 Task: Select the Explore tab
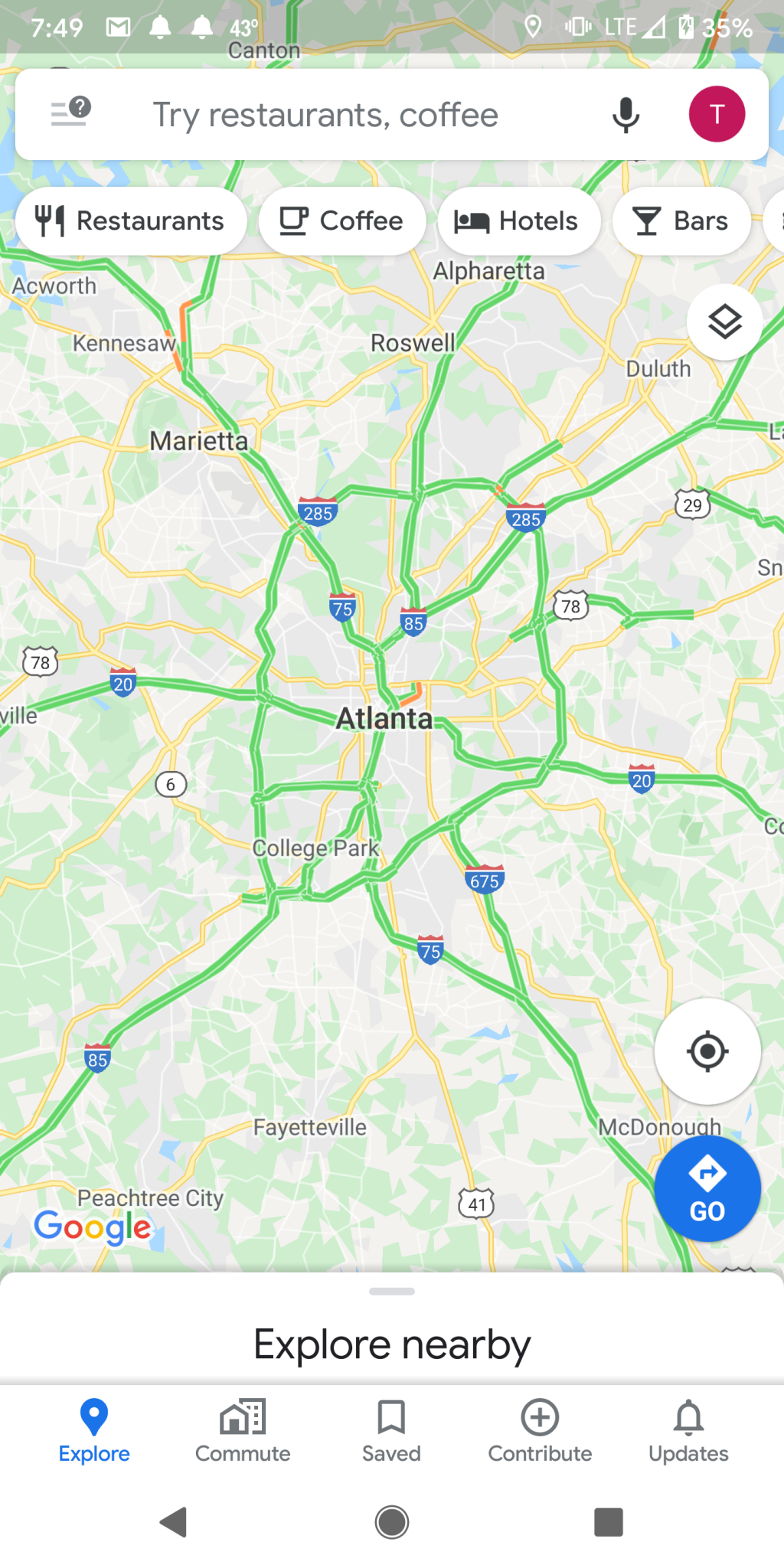[94, 1431]
